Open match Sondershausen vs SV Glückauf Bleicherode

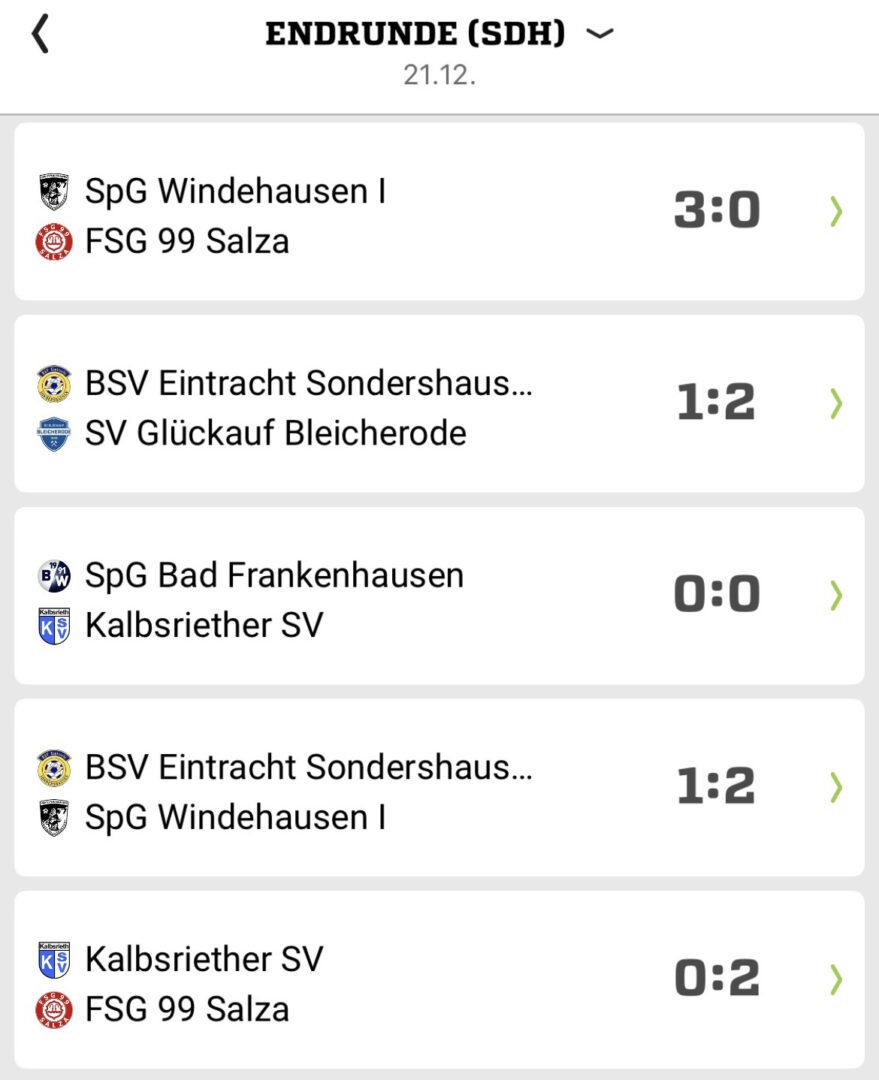pos(438,404)
